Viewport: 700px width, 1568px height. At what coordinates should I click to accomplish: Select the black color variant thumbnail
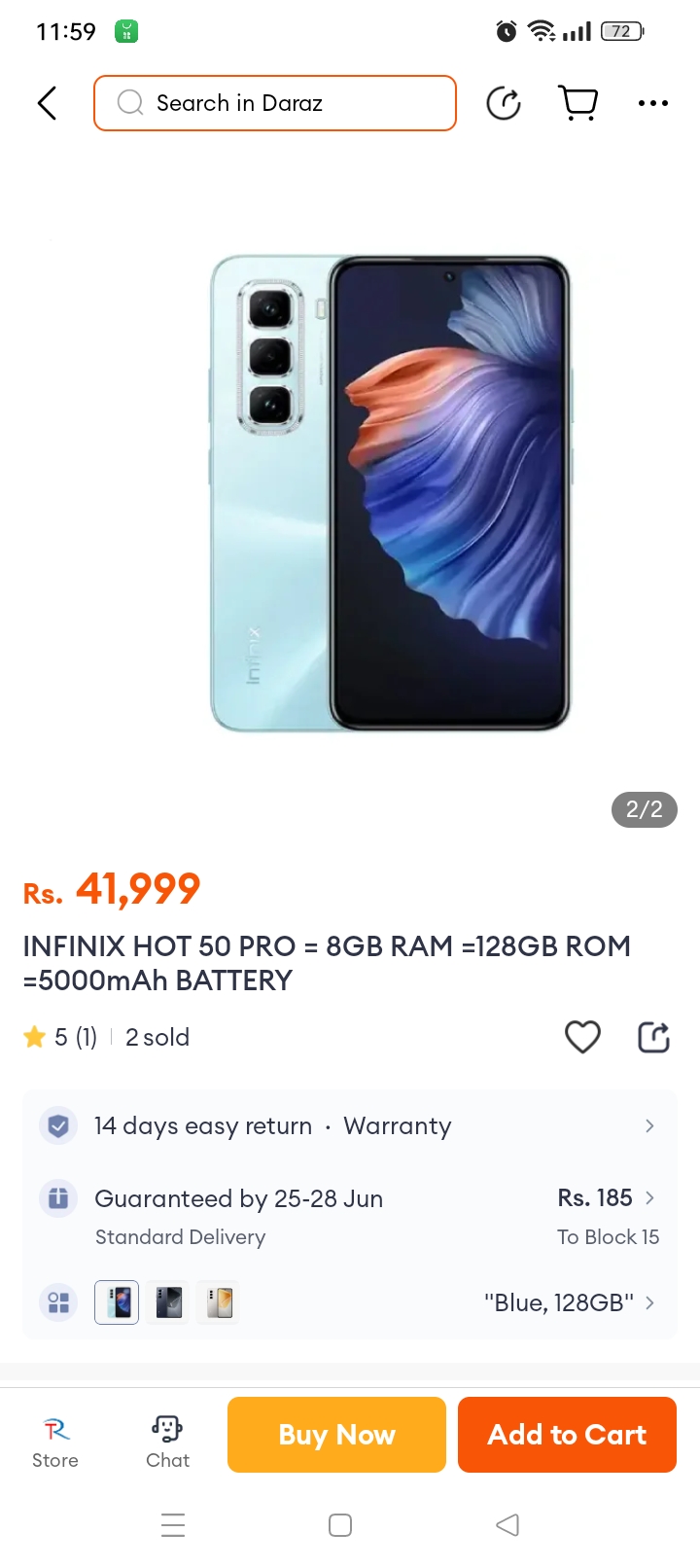click(x=169, y=1302)
